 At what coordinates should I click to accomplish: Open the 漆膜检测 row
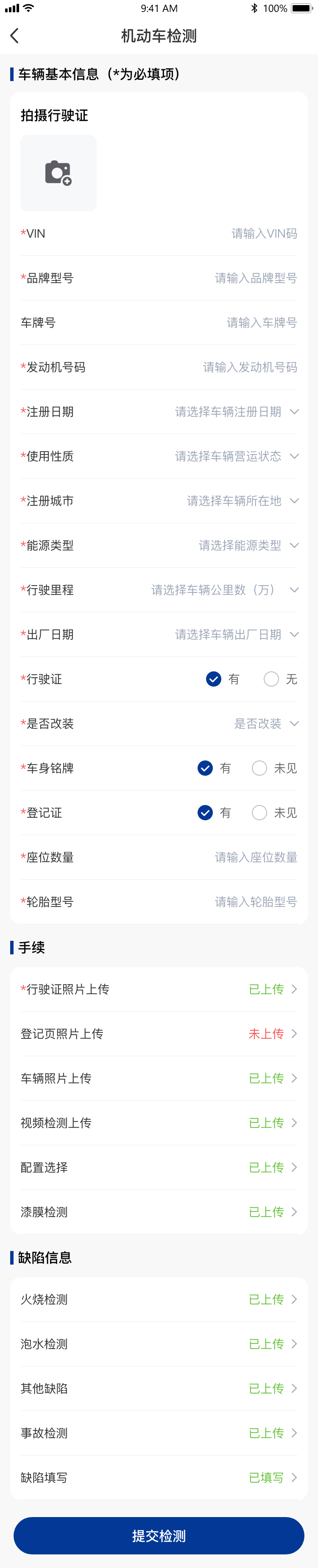point(159,1212)
